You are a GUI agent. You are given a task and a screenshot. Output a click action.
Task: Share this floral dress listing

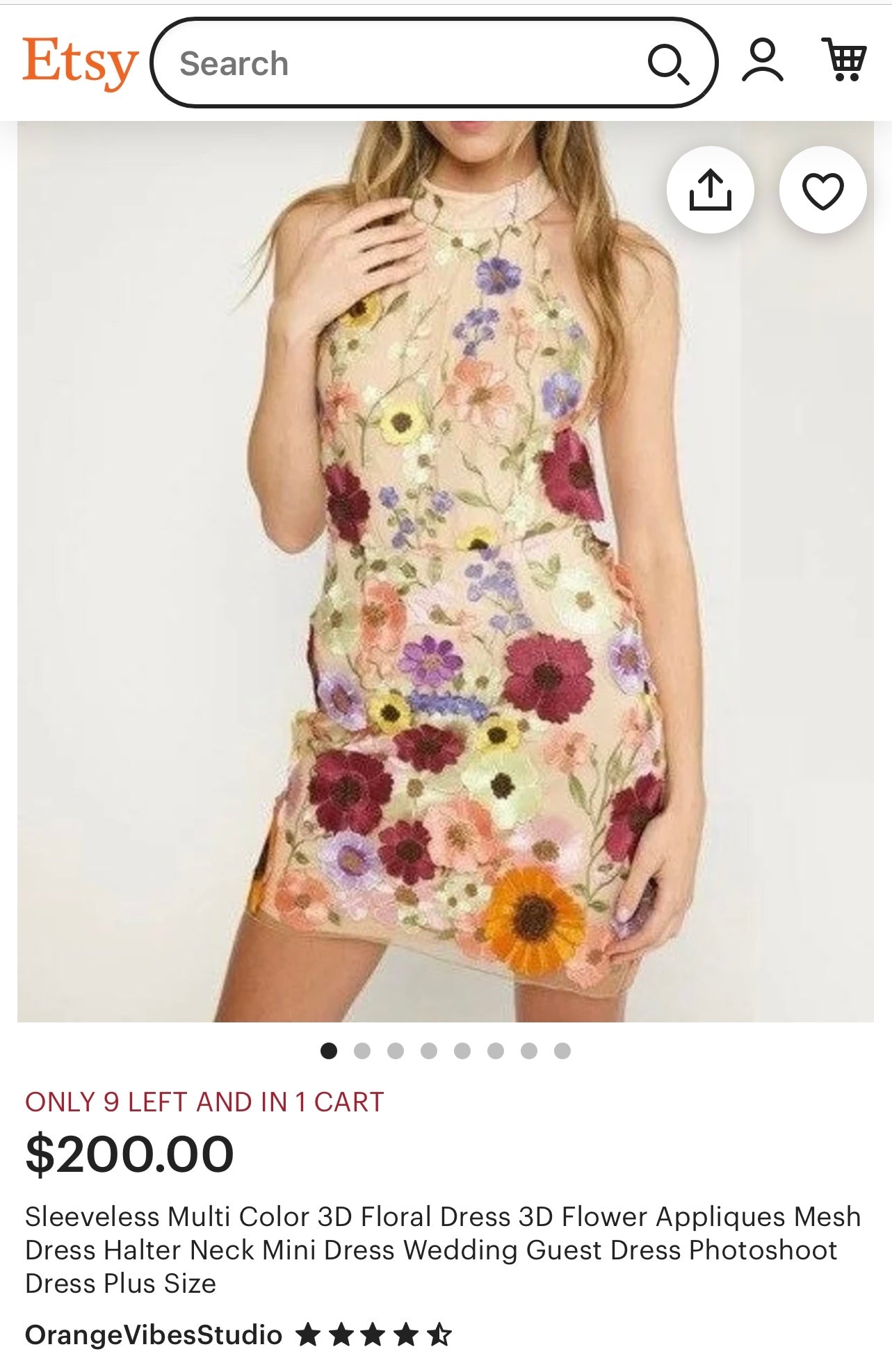click(x=710, y=190)
